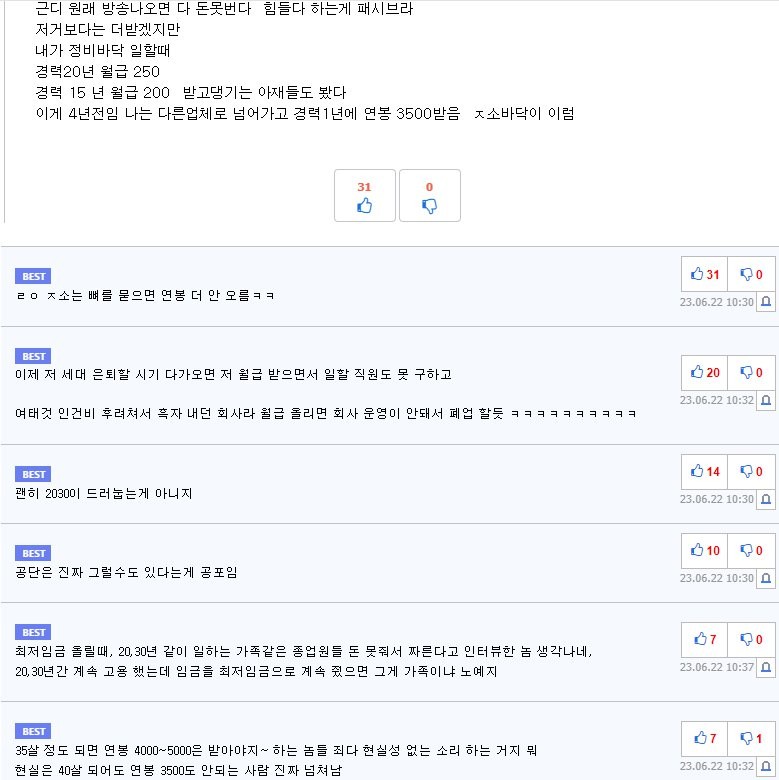
Task: Dislike the comment starting 'ㄹㅇ ㅈ소는 뼈를 묻으면'
Action: coord(751,274)
